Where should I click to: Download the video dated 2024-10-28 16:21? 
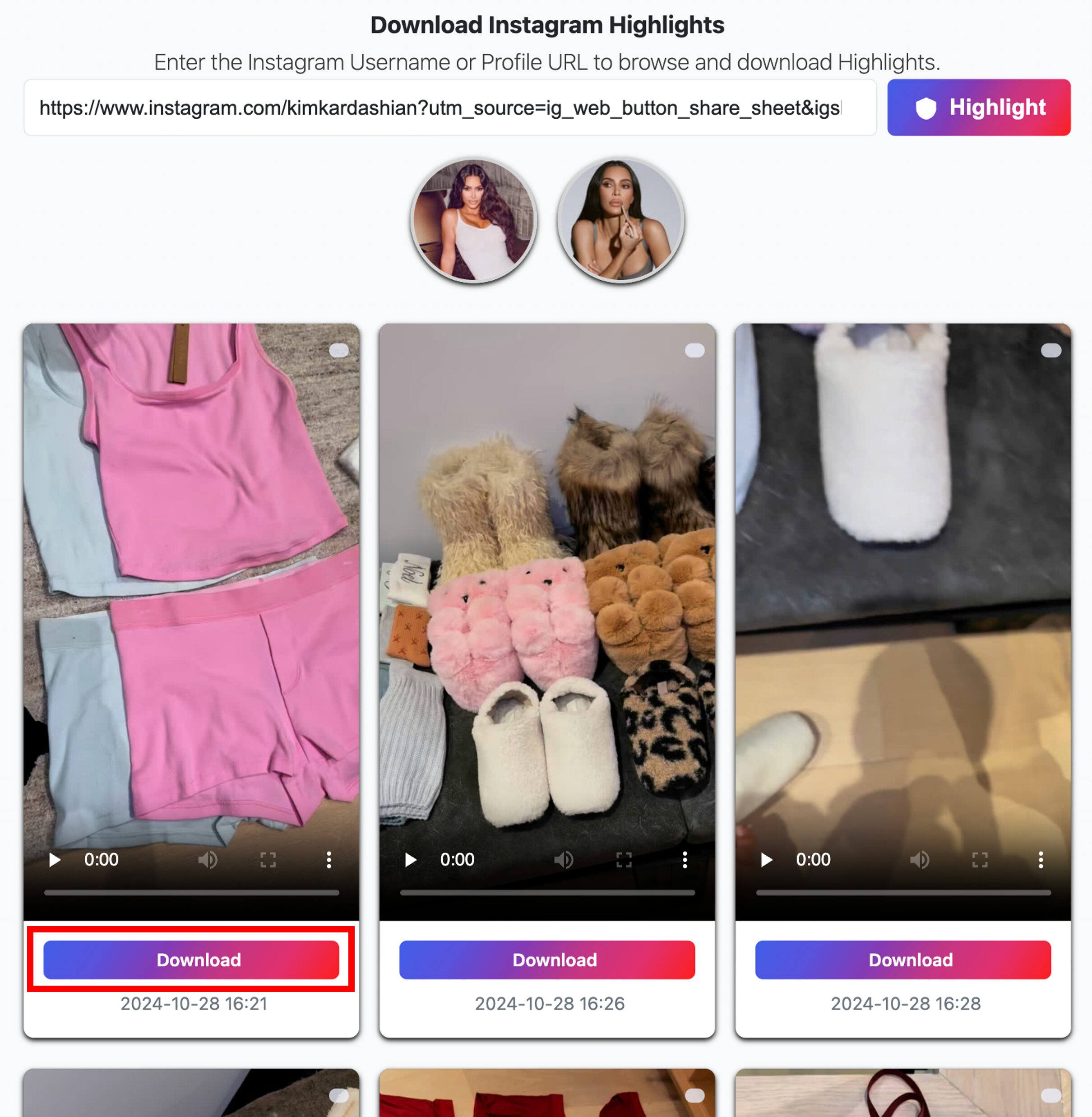pos(191,959)
